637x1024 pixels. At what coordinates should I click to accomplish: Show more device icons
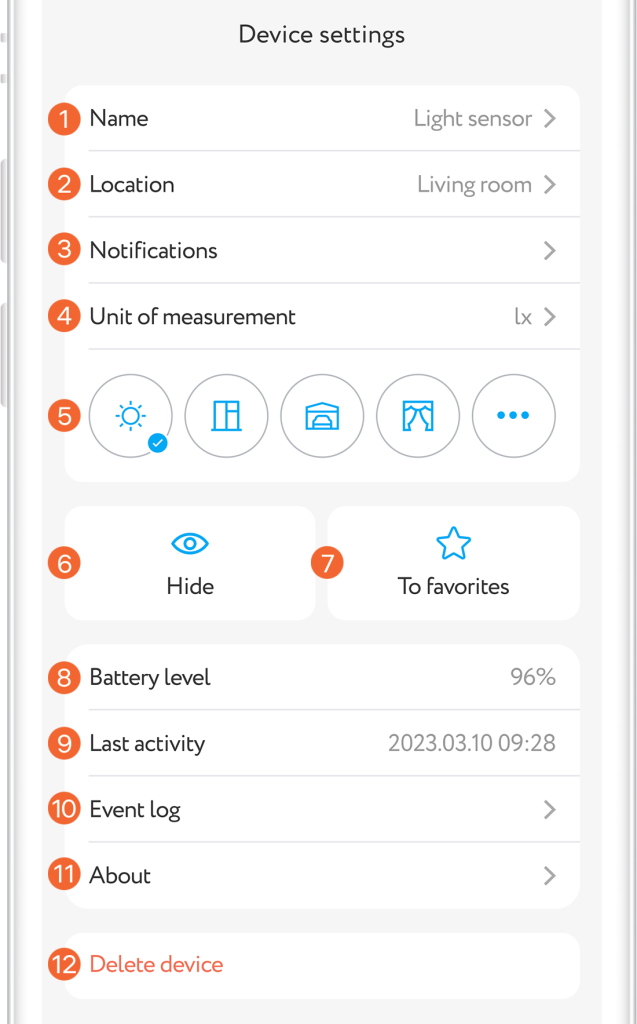coord(513,415)
